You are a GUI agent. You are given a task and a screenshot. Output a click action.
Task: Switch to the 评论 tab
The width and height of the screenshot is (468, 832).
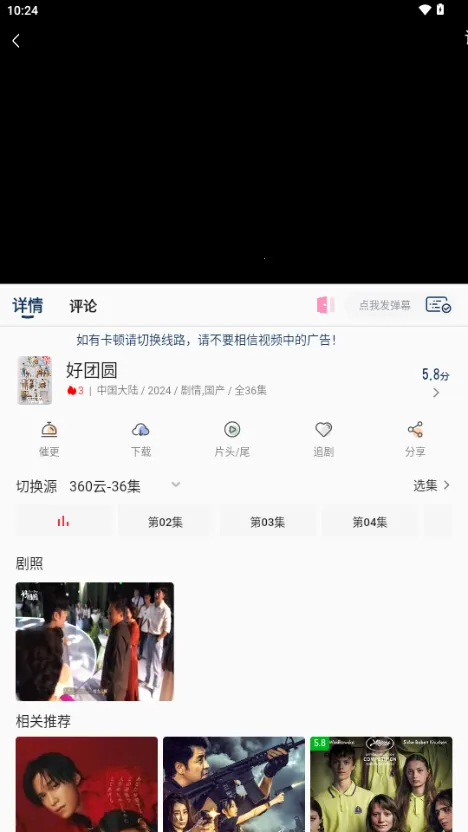tap(83, 306)
